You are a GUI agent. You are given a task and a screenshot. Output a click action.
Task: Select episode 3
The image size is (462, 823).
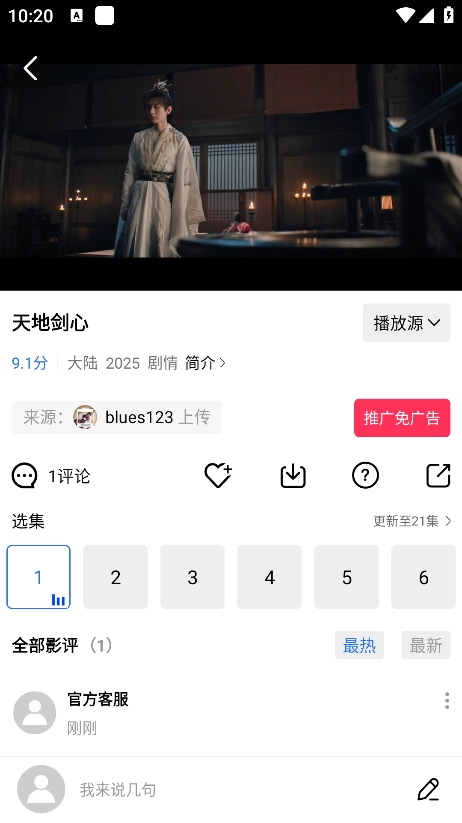(193, 577)
